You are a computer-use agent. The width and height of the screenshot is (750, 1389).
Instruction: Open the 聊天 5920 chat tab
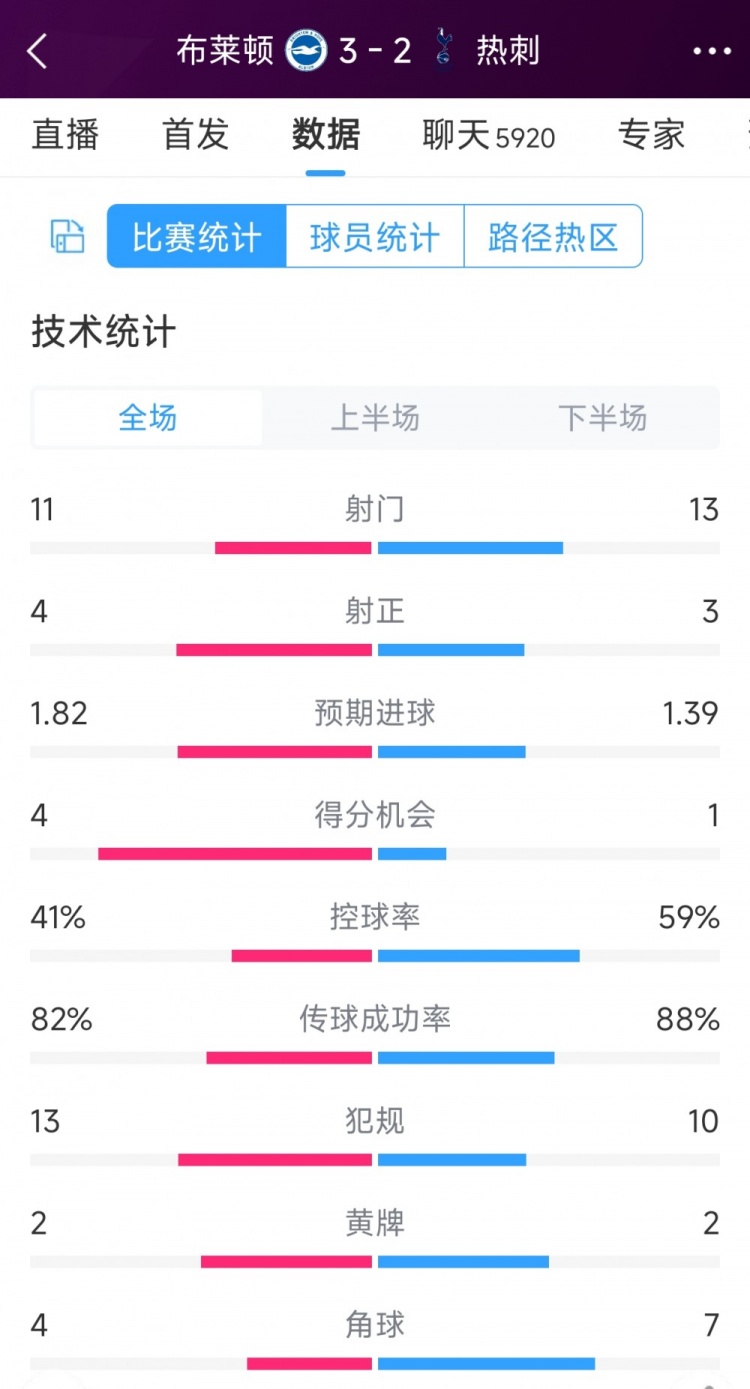point(486,136)
